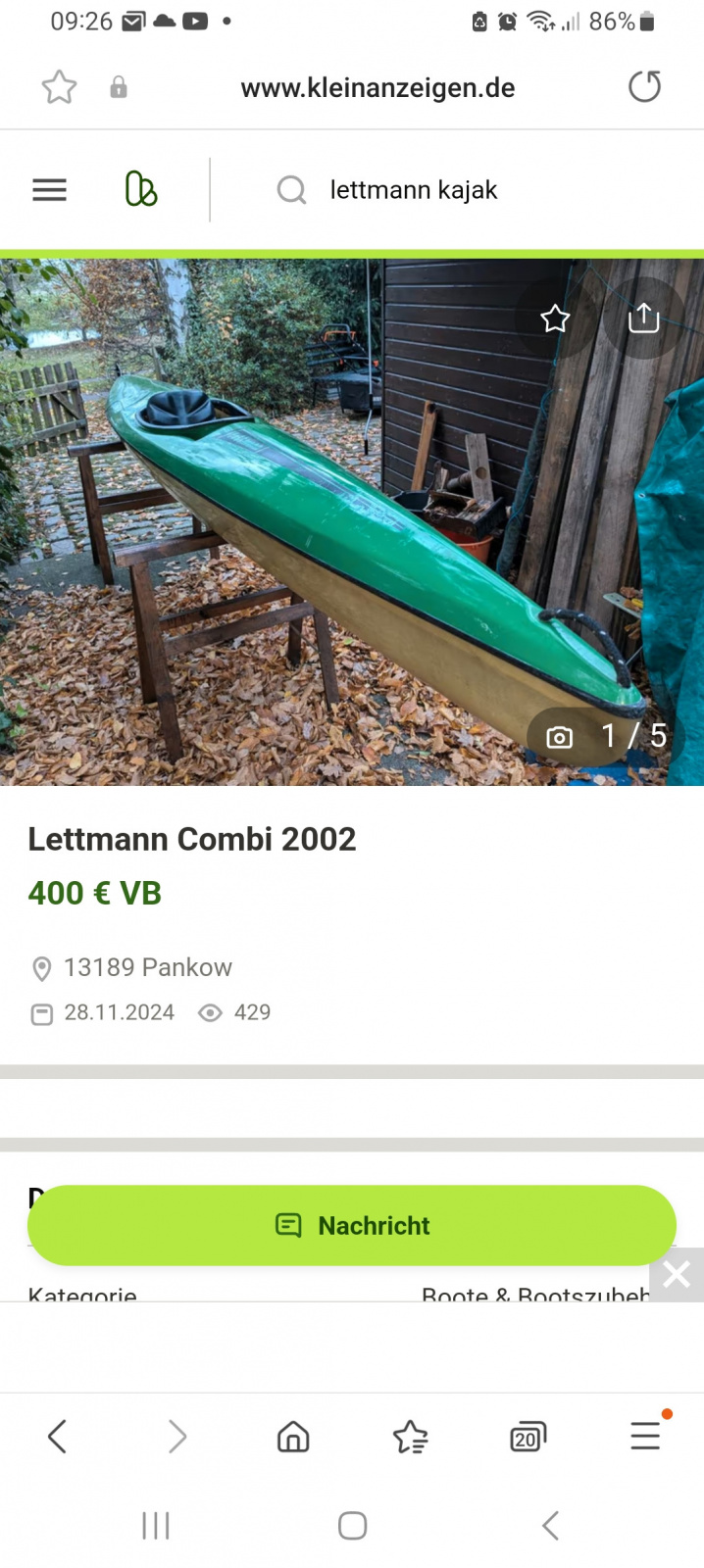Open the browser bookmarks list
This screenshot has width=704, height=1568.
point(410,1437)
